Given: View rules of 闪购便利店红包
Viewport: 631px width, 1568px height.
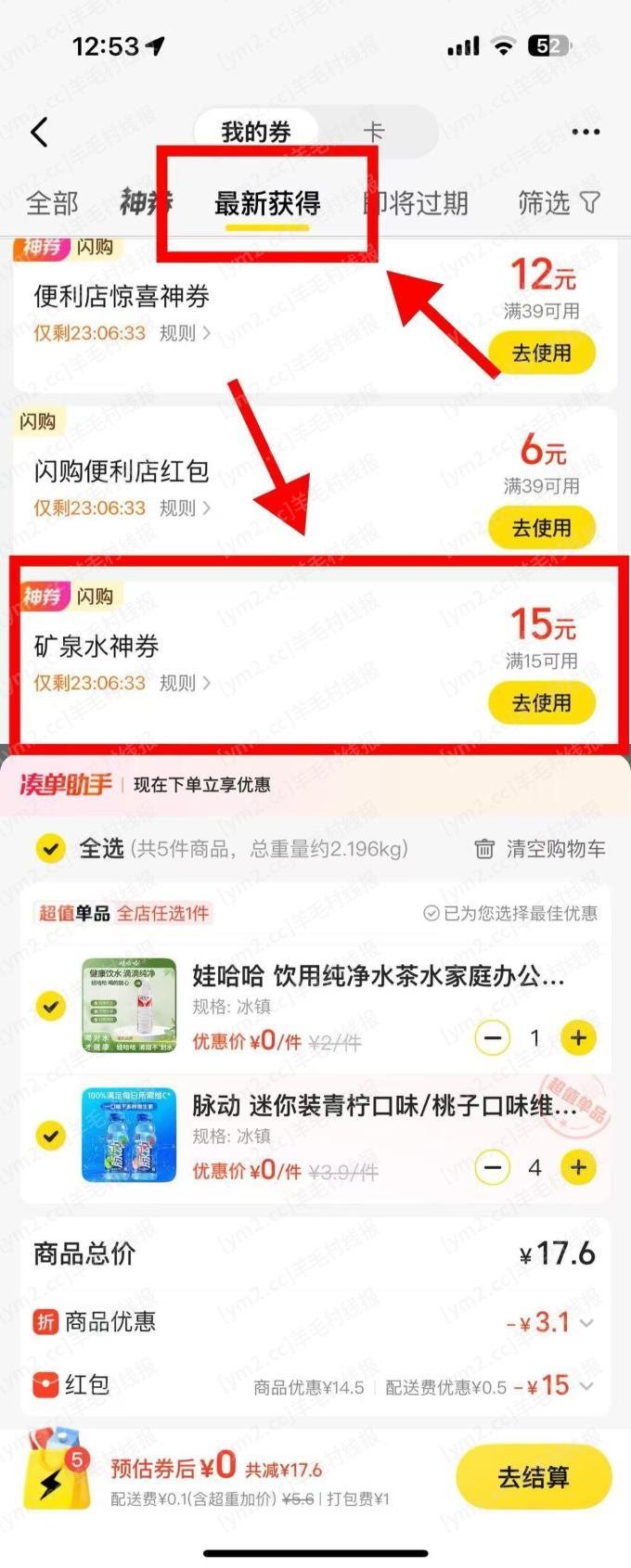Looking at the screenshot, I should 185,508.
